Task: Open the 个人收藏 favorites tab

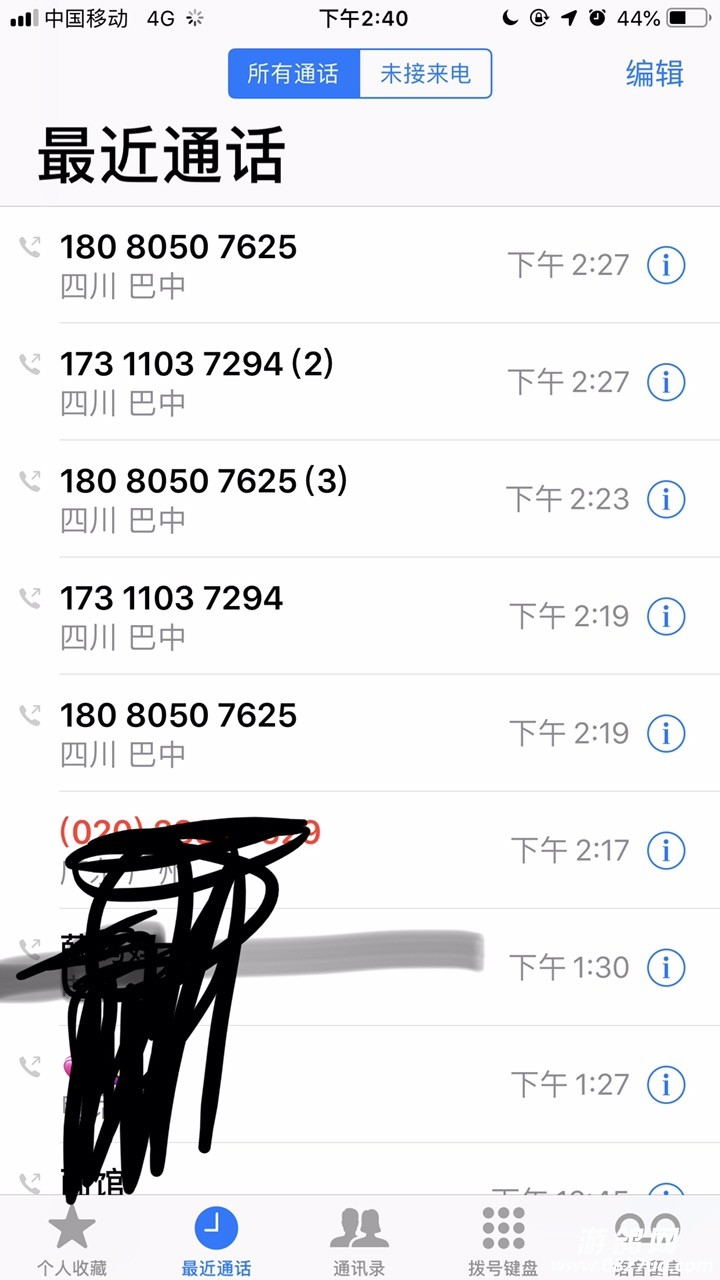Action: (72, 1240)
